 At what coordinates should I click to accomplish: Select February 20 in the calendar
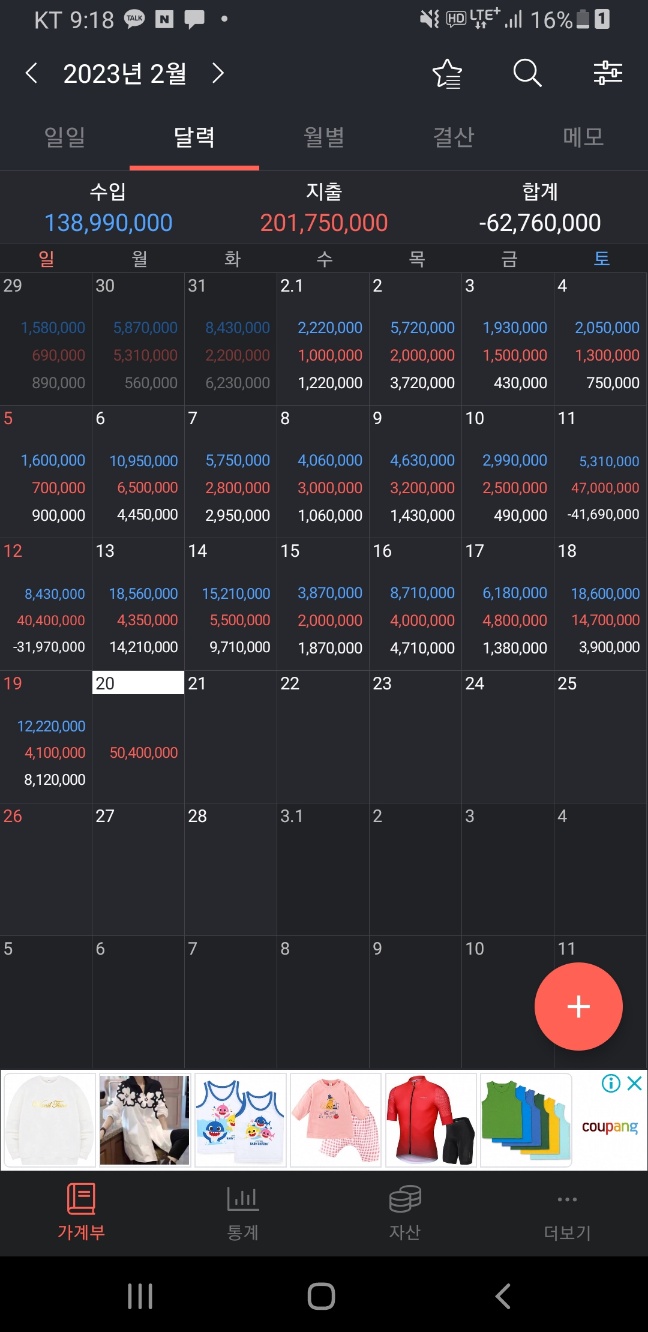tap(138, 737)
